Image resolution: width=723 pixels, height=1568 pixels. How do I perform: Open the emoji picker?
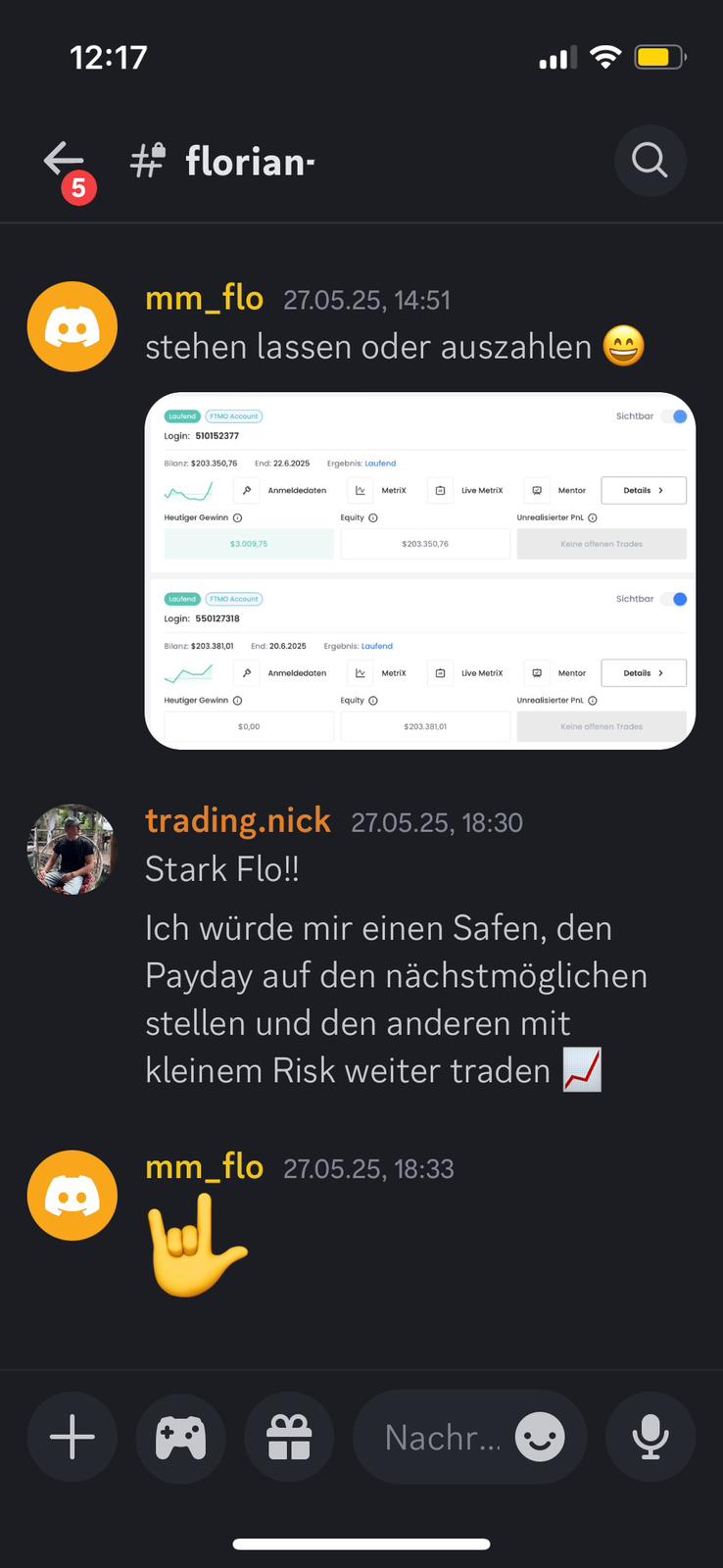click(x=540, y=1438)
